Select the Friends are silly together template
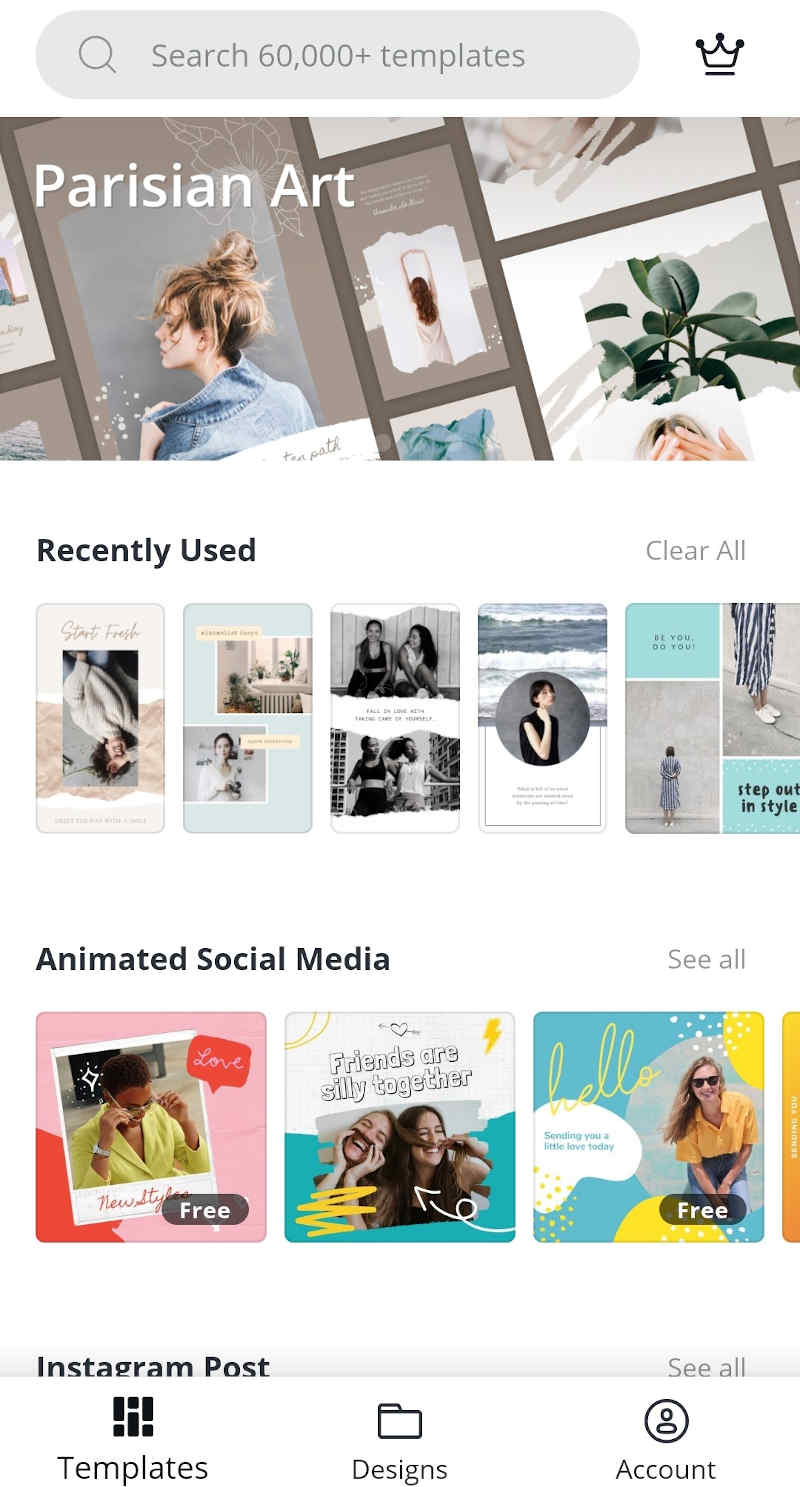Screen dimensions: 800x1487 400,1127
